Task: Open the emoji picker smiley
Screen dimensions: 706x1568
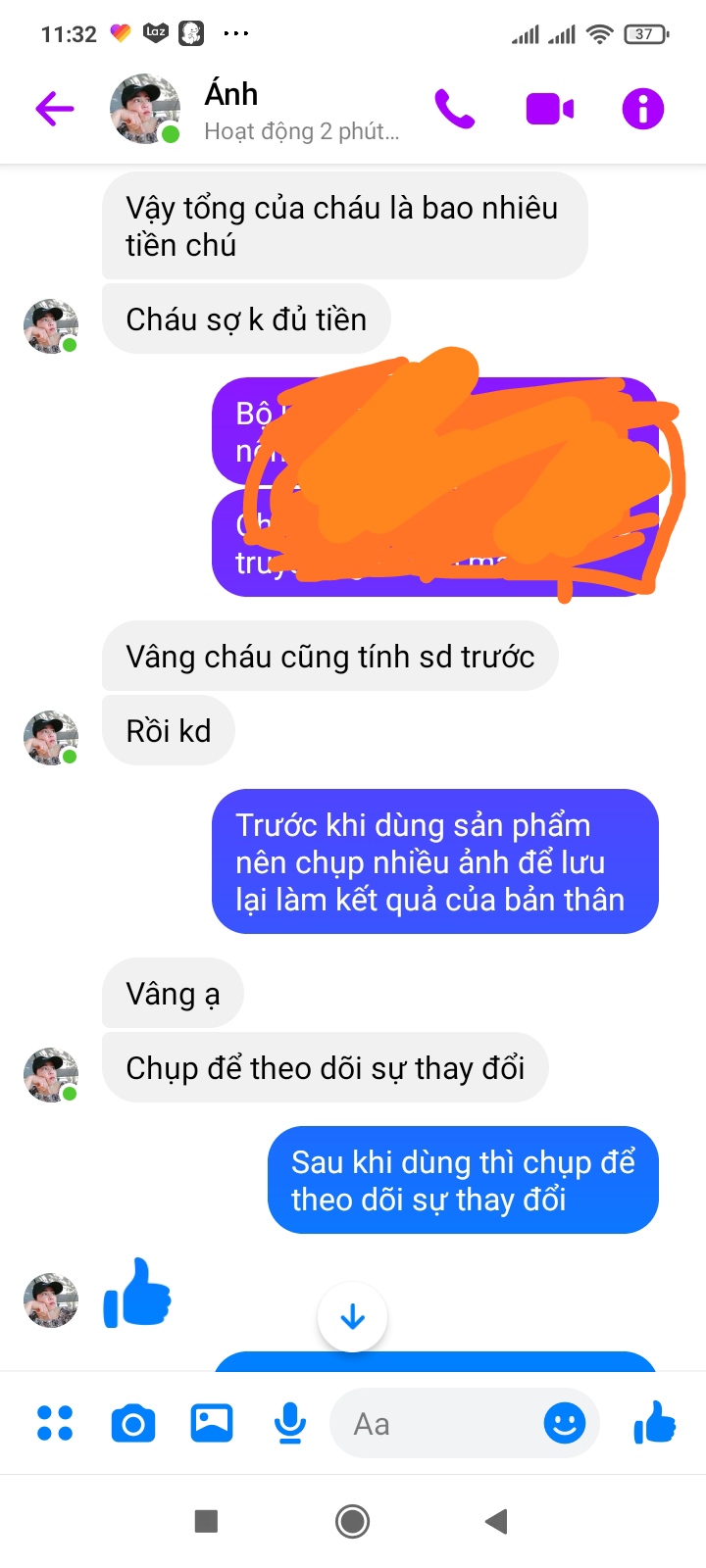Action: [x=565, y=1423]
